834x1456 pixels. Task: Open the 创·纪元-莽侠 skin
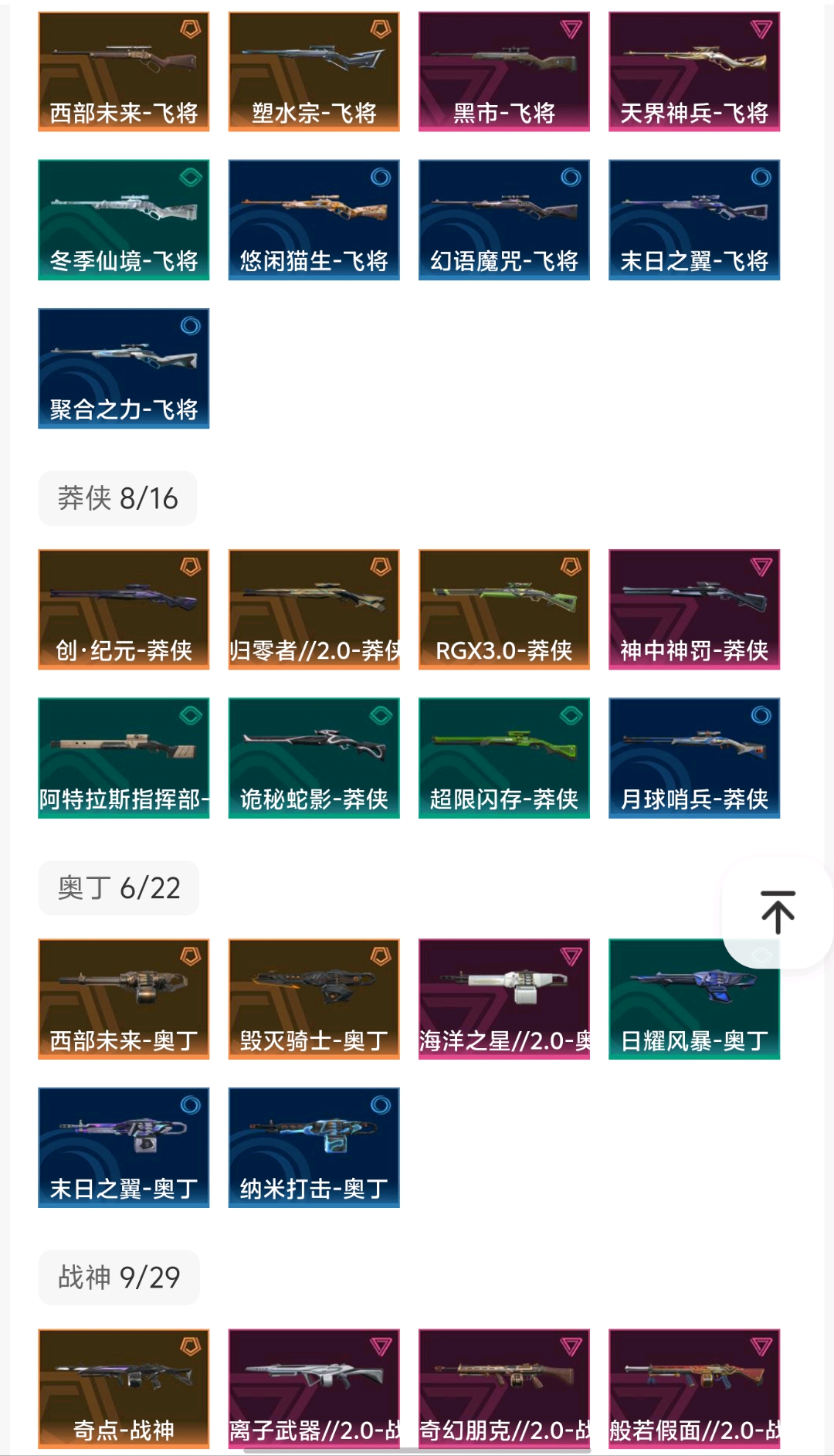[x=124, y=609]
